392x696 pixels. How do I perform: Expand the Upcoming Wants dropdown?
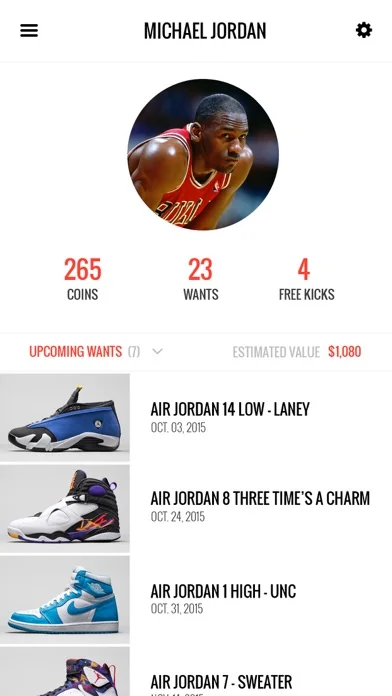pyautogui.click(x=157, y=352)
